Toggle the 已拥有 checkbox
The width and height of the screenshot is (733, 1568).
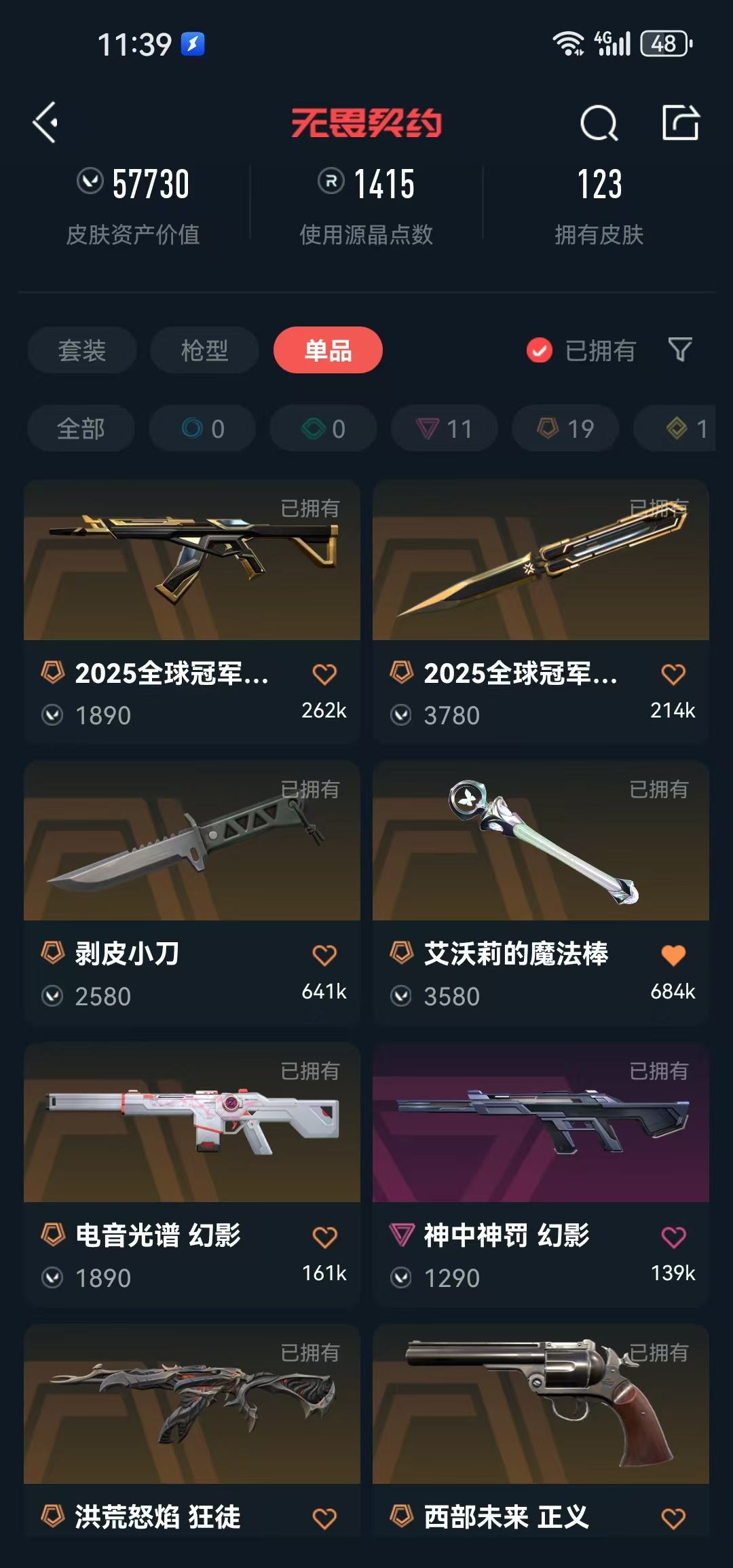click(540, 350)
